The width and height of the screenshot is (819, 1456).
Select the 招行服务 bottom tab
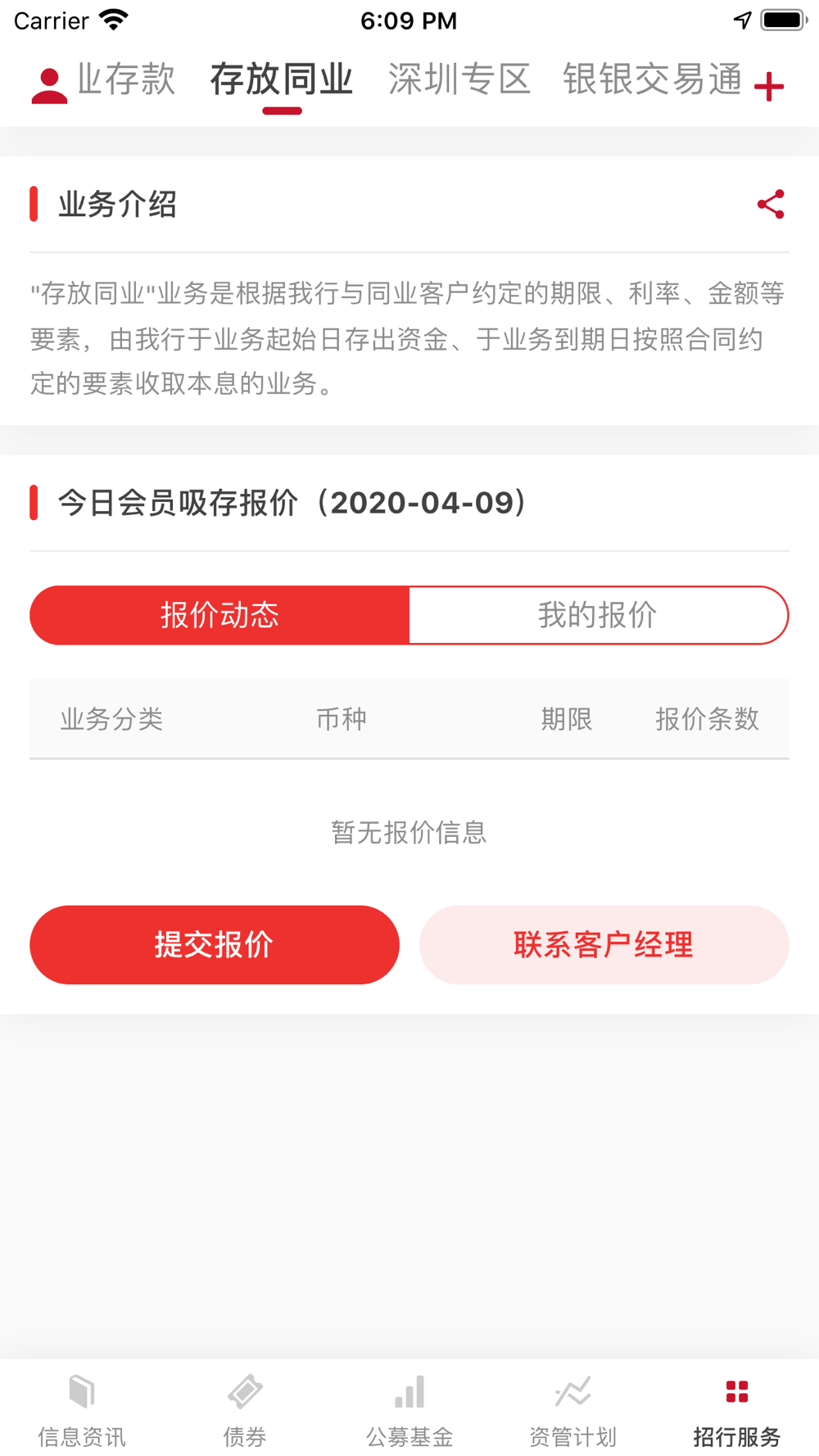click(x=737, y=1410)
